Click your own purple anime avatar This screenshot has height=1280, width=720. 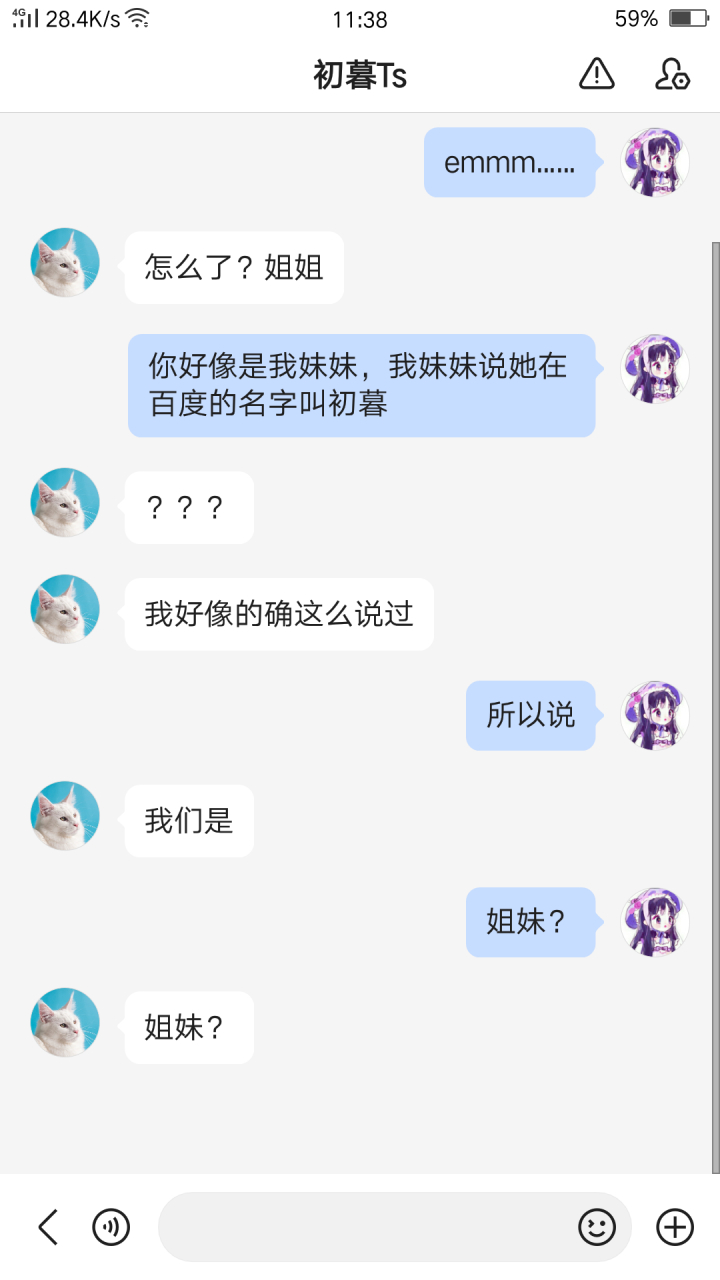[654, 162]
